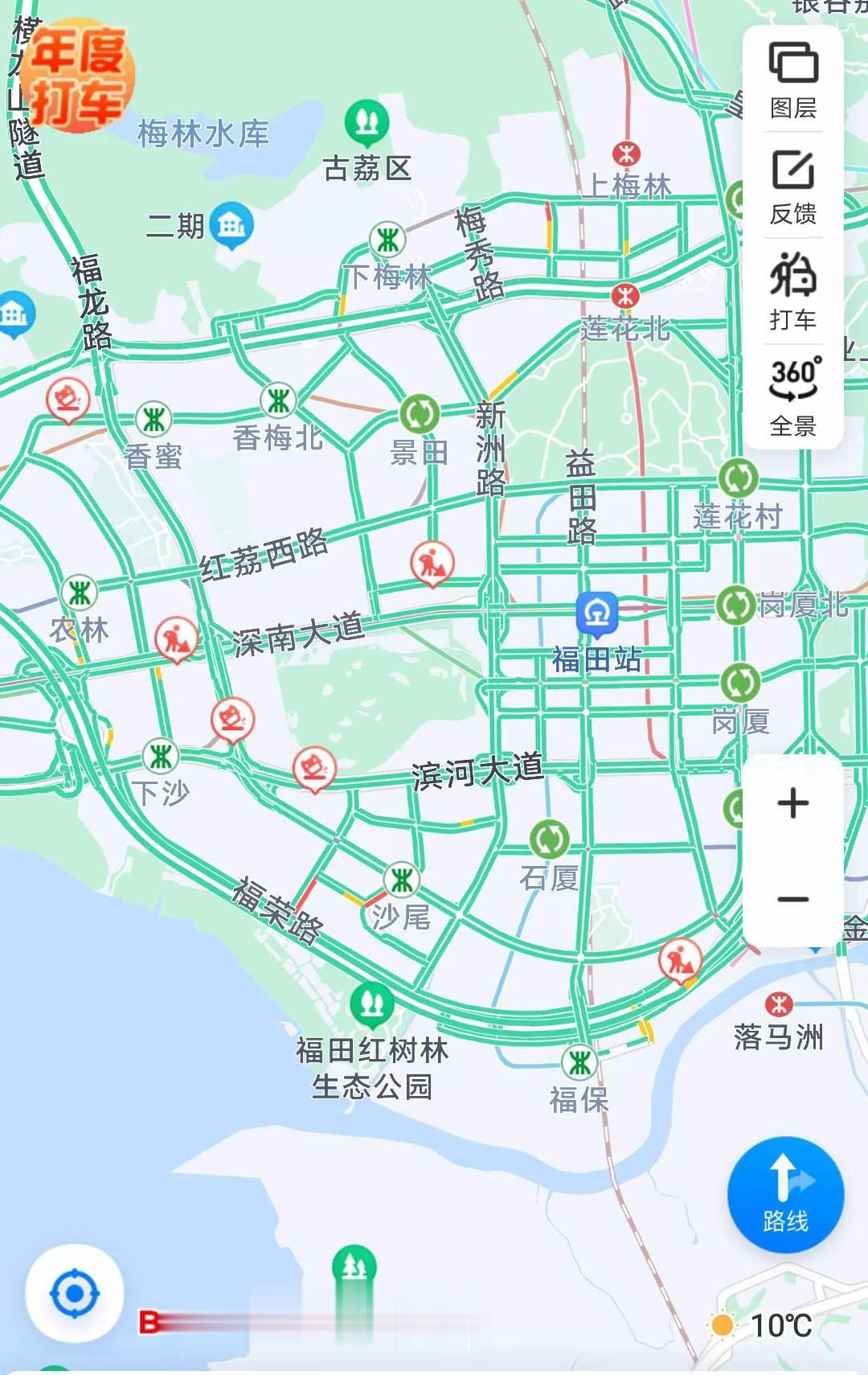The image size is (868, 1375).
Task: Select the 沙尾 metro station marker
Action: click(401, 880)
